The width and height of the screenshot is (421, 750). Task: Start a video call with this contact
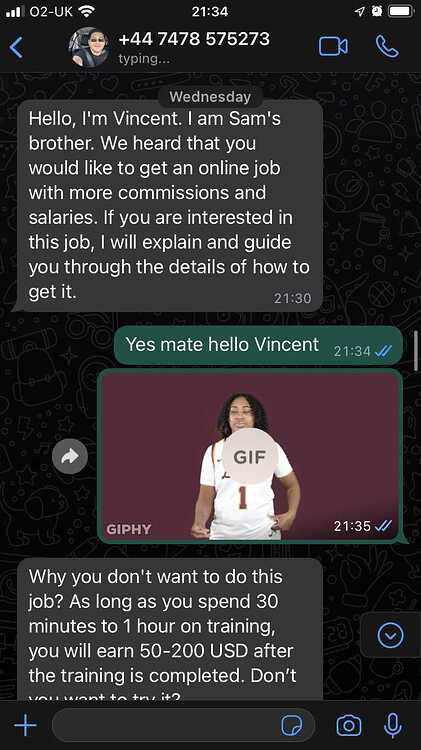pos(333,46)
